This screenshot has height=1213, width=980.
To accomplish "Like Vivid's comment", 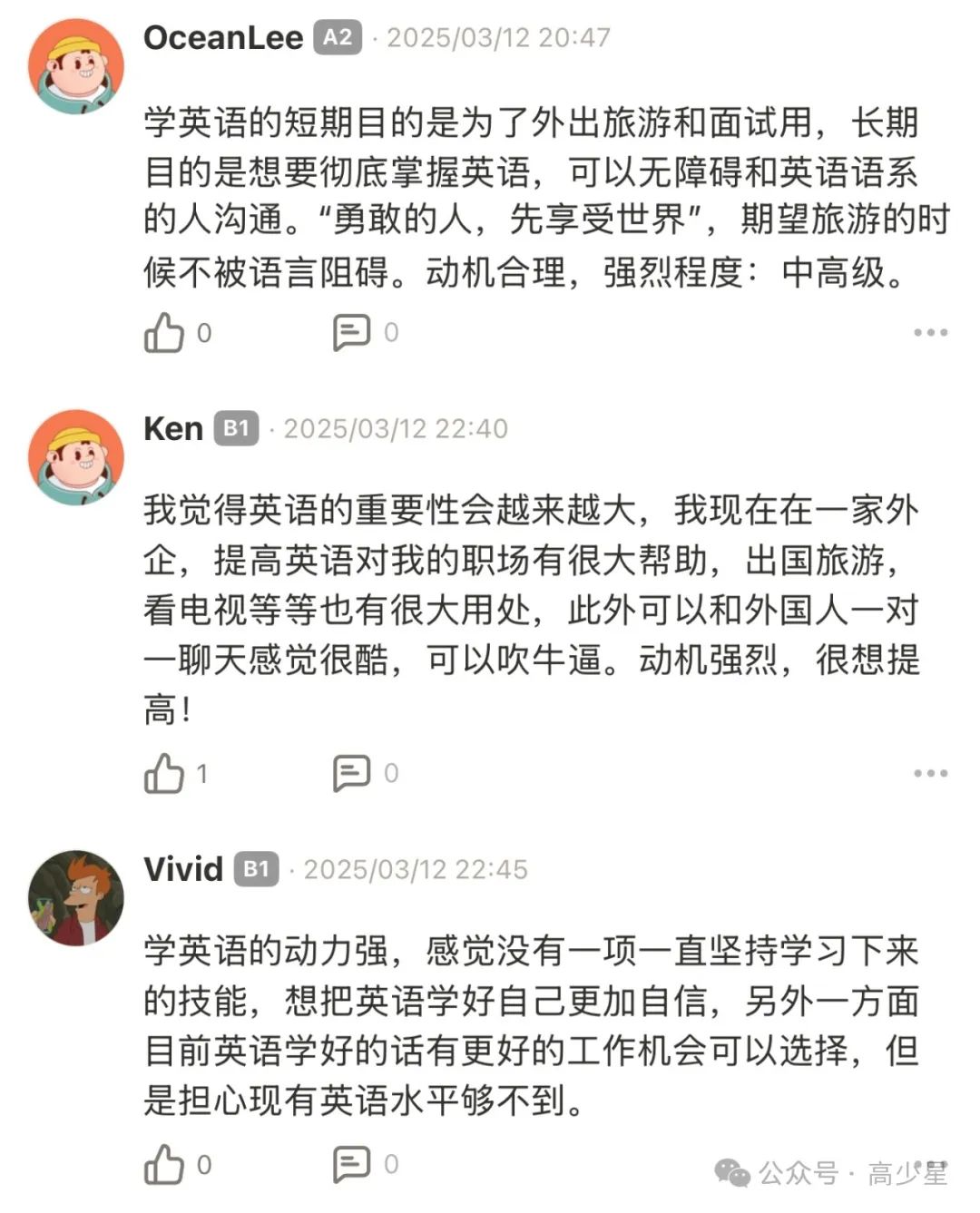I will click(x=164, y=1164).
